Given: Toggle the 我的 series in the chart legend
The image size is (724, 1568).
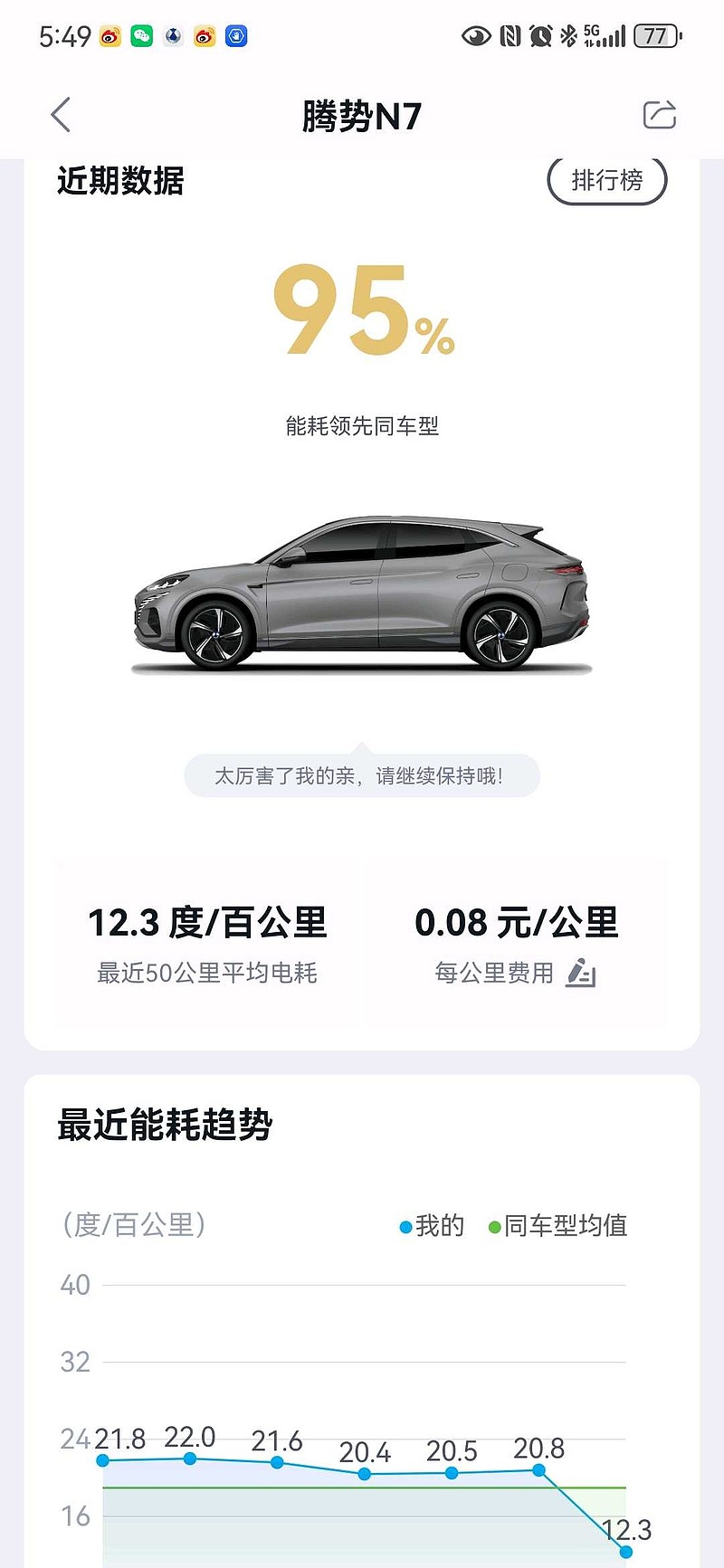Looking at the screenshot, I should click(431, 1227).
